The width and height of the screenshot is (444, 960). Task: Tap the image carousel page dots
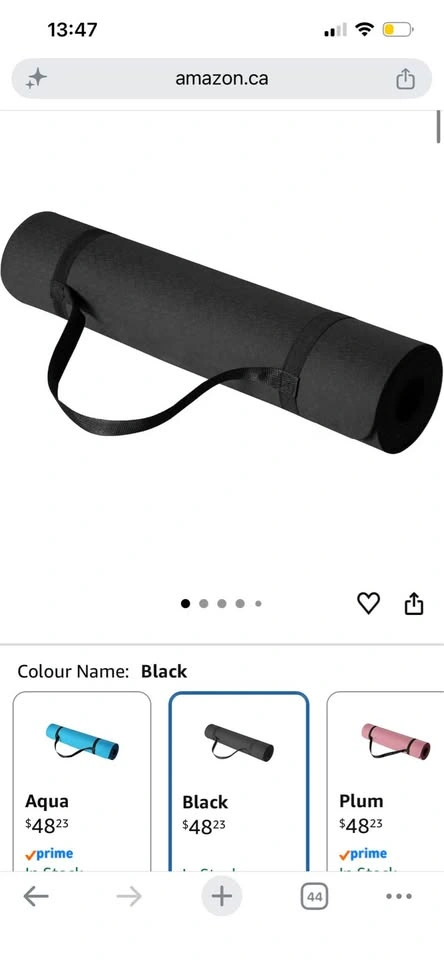(x=221, y=603)
